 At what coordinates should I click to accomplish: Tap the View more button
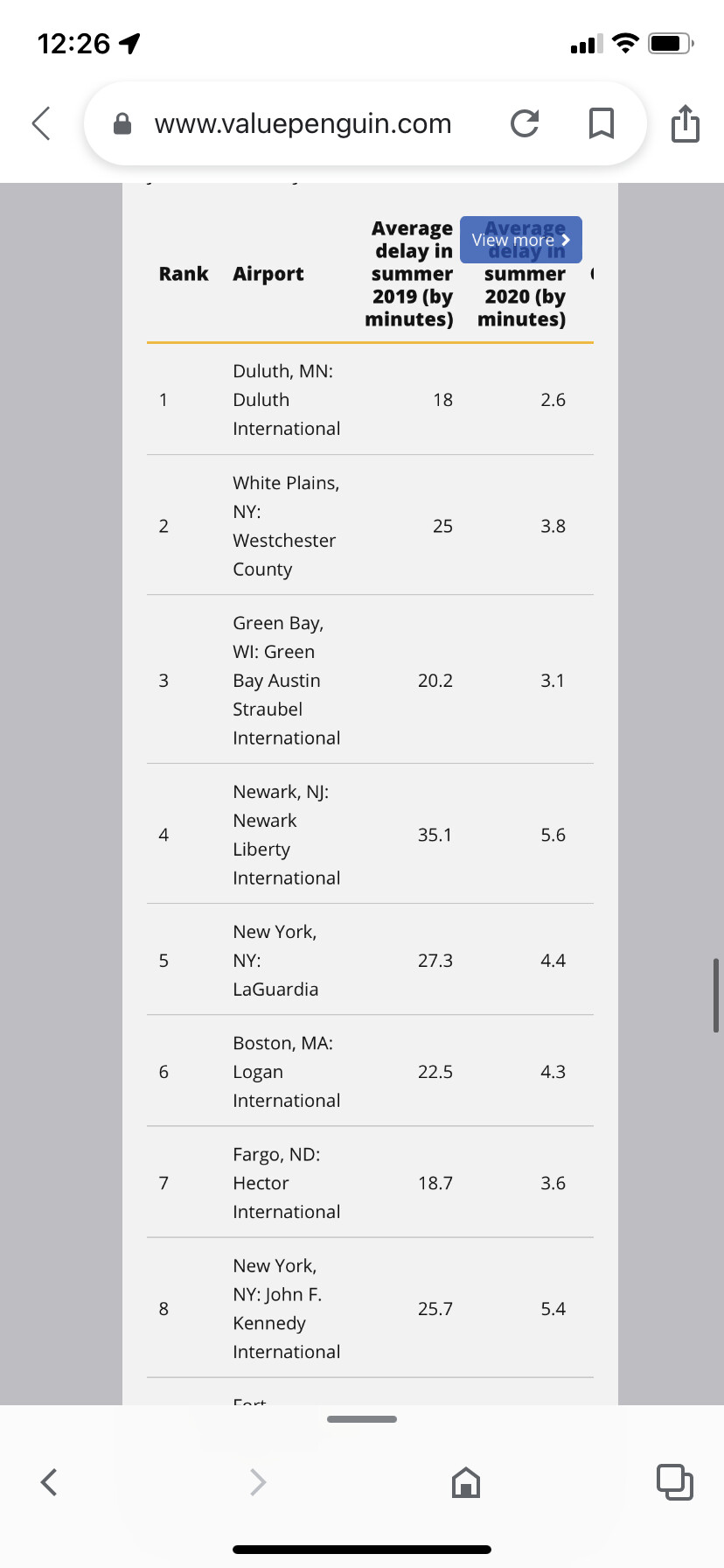(x=521, y=240)
